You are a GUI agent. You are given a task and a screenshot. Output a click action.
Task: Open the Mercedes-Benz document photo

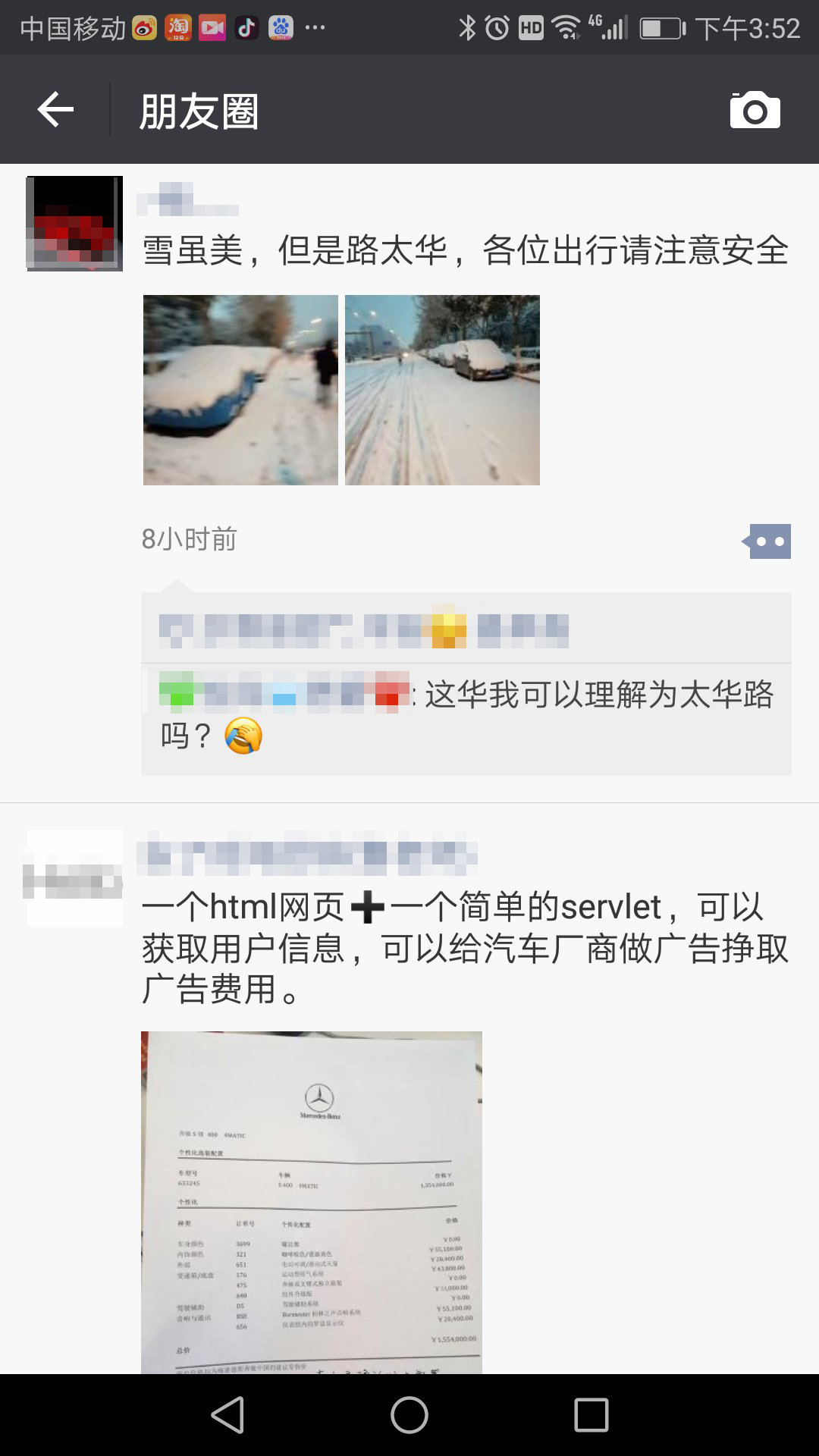[311, 1202]
